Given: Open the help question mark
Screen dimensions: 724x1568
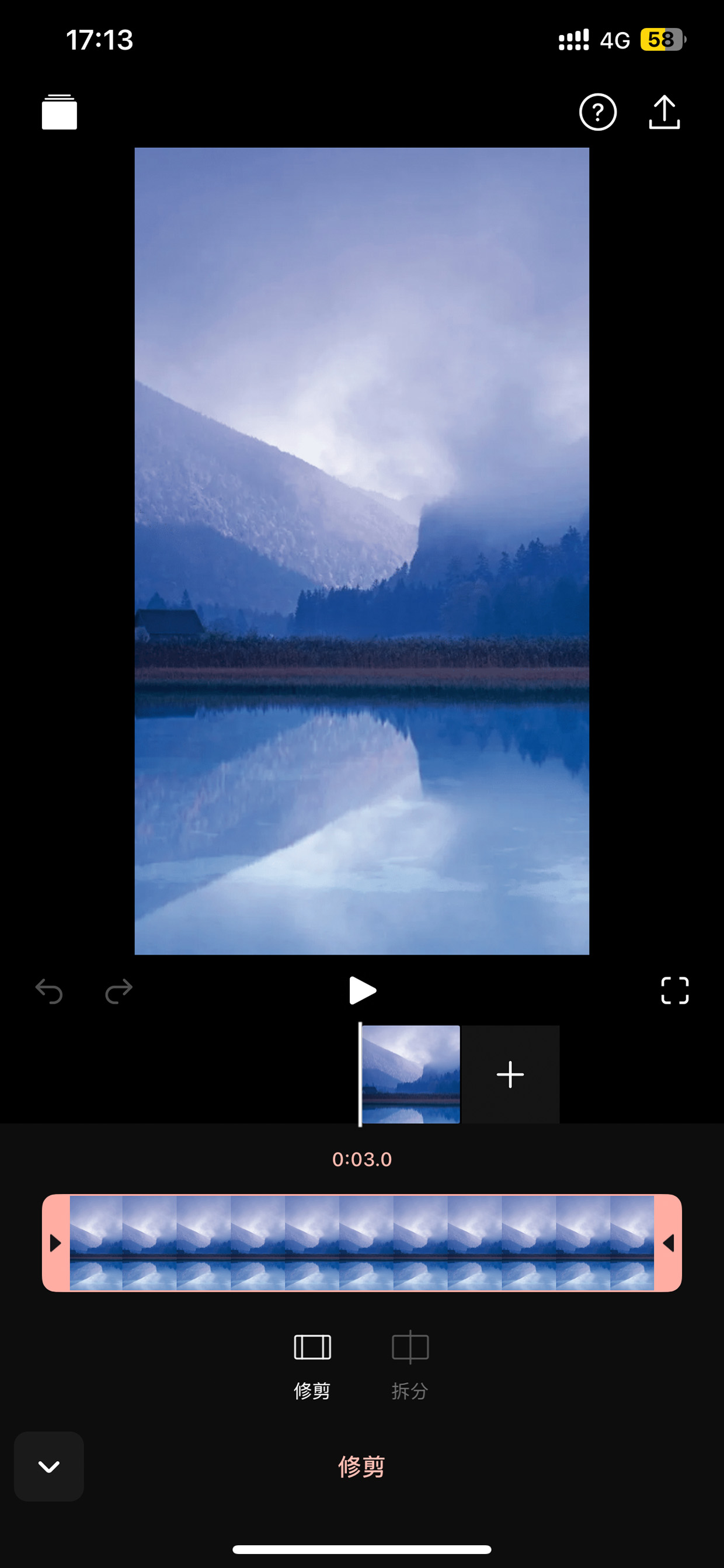Looking at the screenshot, I should 597,112.
